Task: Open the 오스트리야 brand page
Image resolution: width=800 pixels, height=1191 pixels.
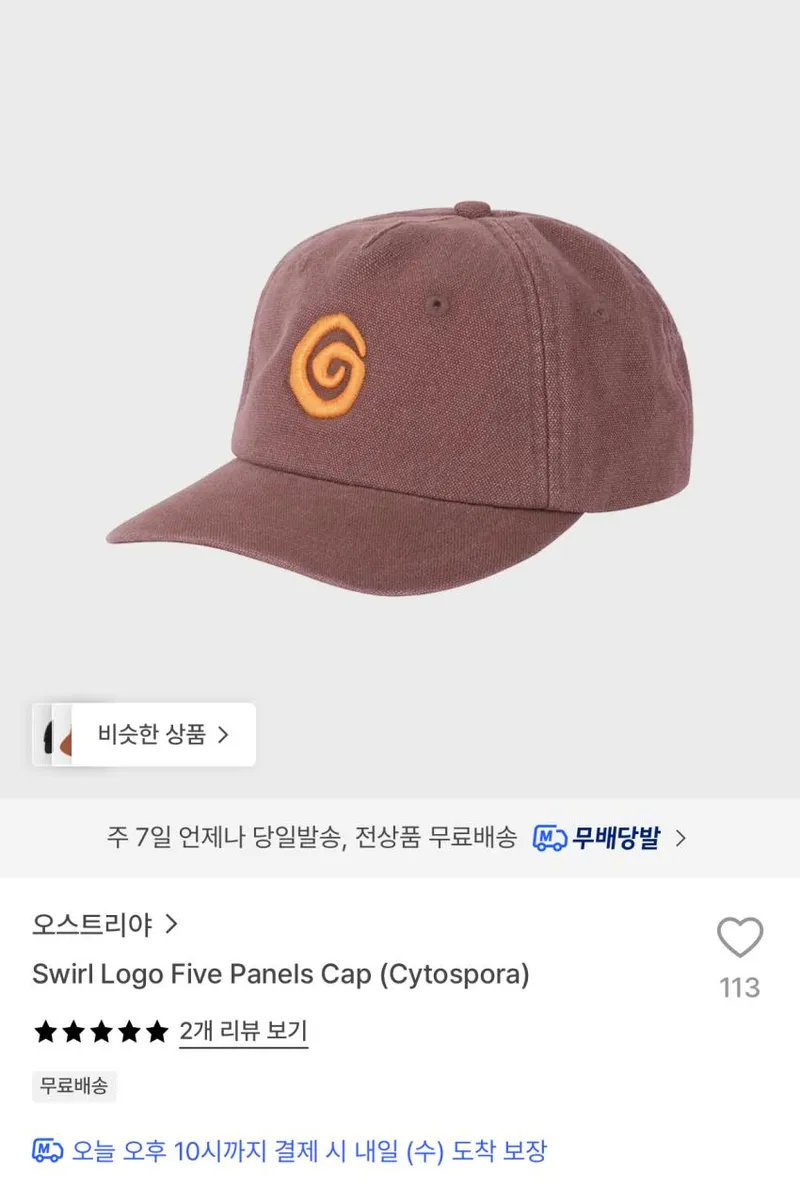Action: [104, 924]
